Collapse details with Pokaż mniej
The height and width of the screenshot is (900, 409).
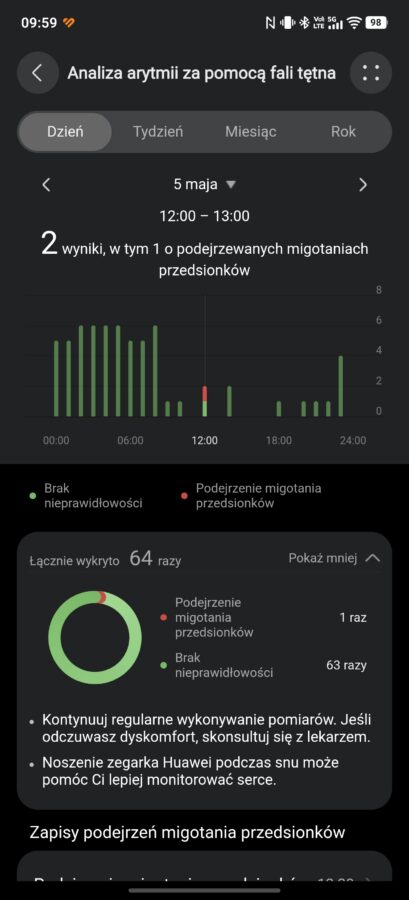[334, 558]
